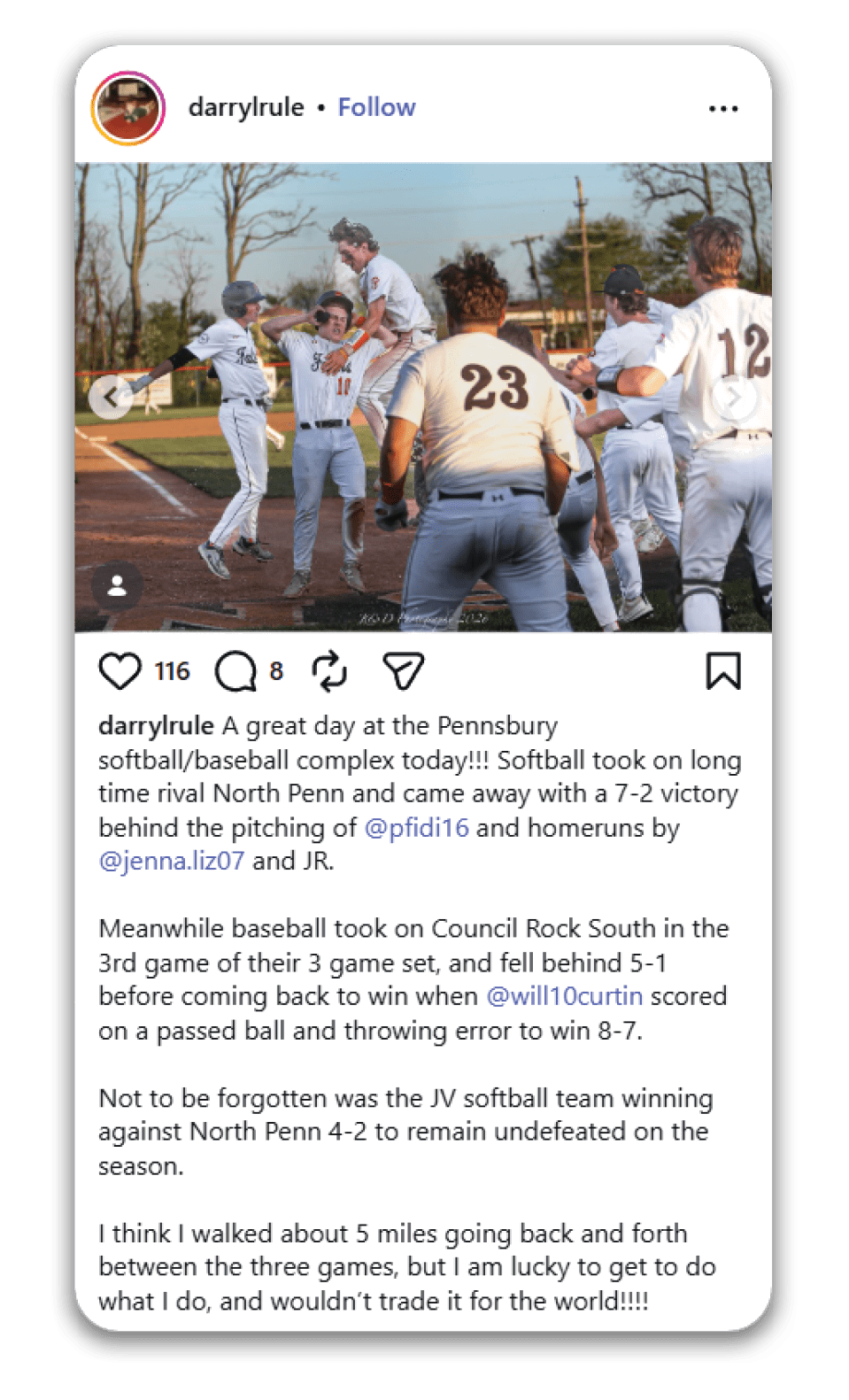Go to the previous photo in carousel

click(x=112, y=397)
